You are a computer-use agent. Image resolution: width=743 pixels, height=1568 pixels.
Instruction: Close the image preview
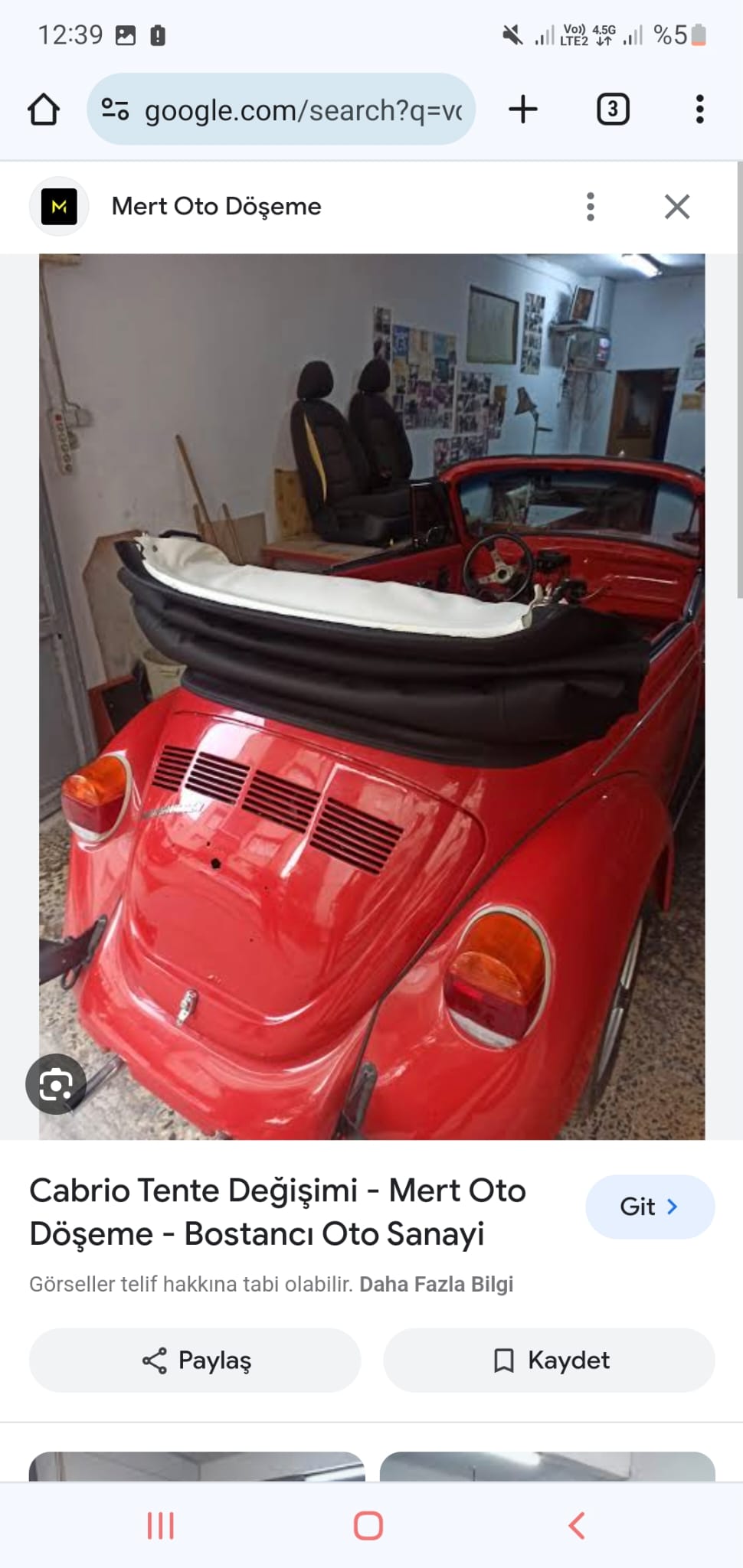tap(677, 207)
